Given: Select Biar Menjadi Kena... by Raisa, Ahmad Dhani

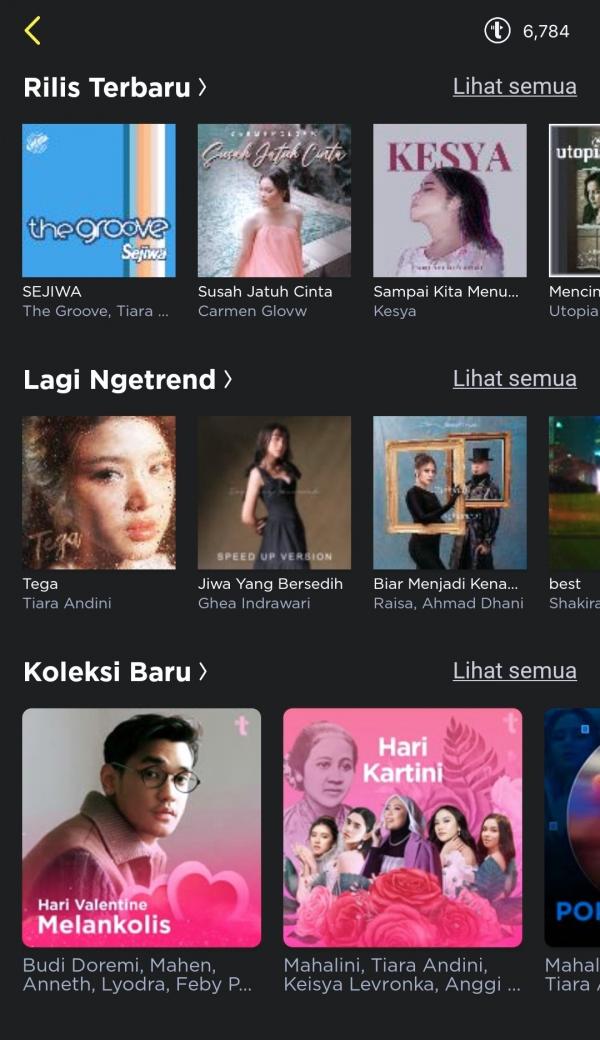Looking at the screenshot, I should tap(450, 493).
